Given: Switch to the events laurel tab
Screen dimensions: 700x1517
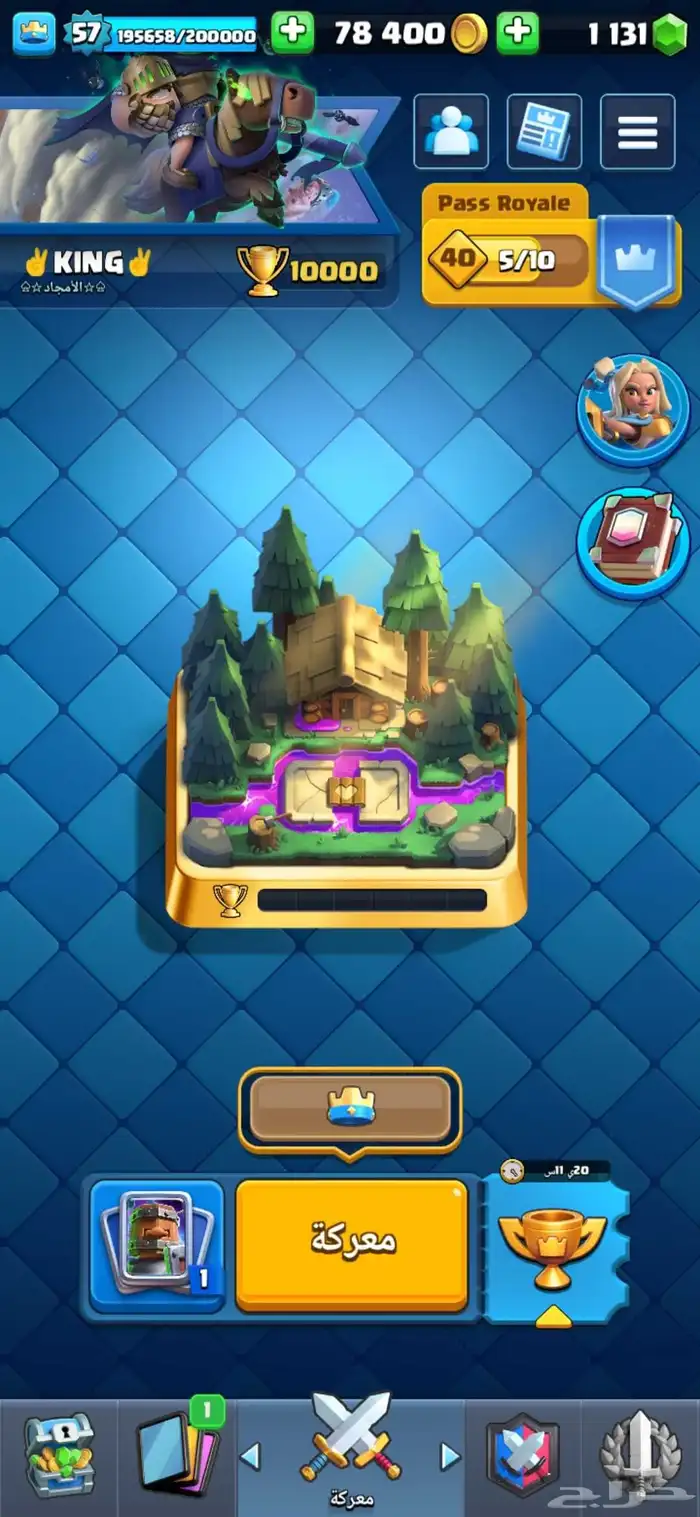Looking at the screenshot, I should 640,1455.
